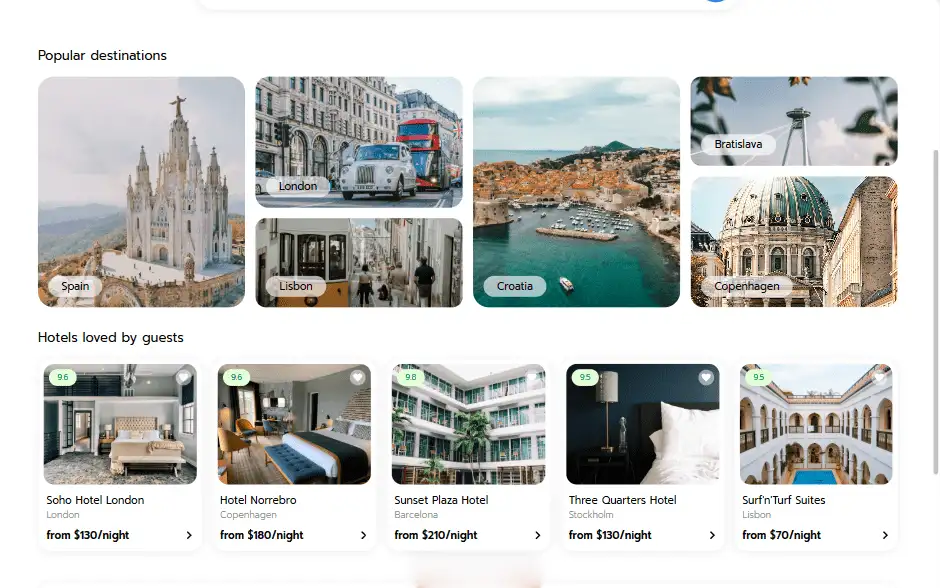
Task: Open the Bratislava destination tile
Action: tap(794, 121)
